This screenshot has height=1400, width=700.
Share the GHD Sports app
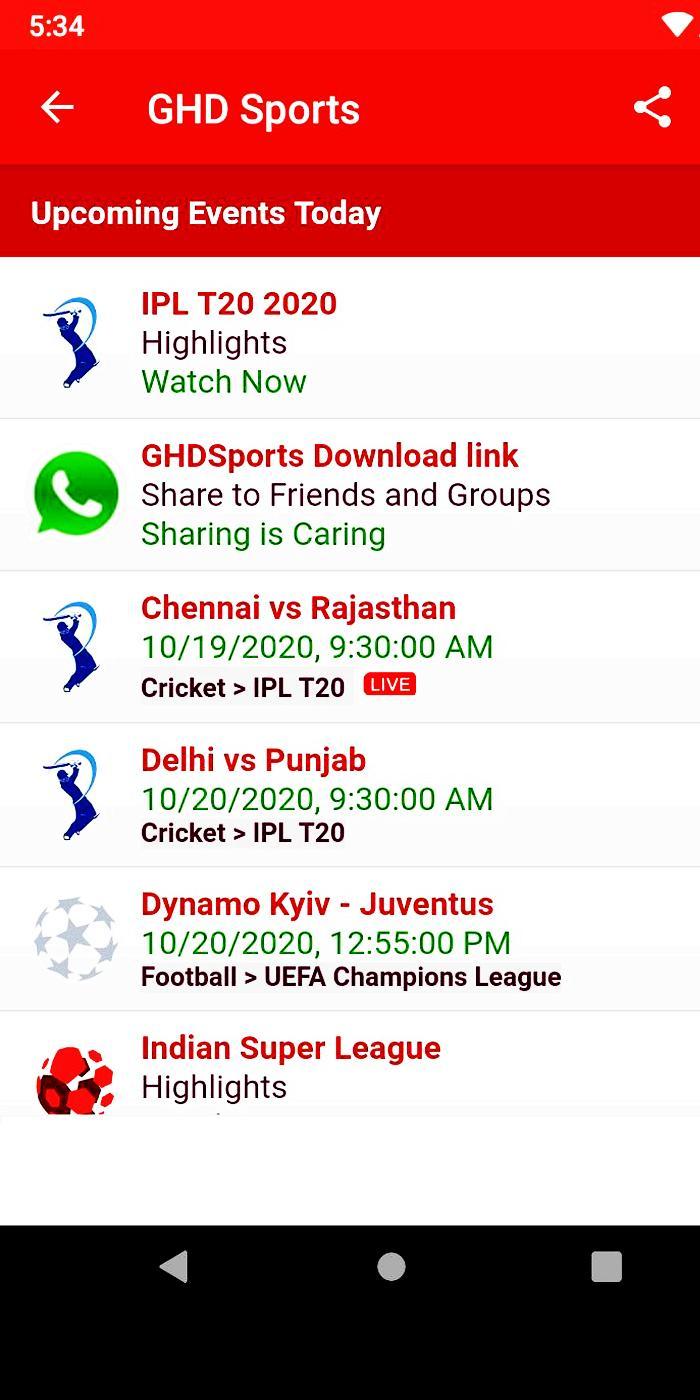[652, 108]
